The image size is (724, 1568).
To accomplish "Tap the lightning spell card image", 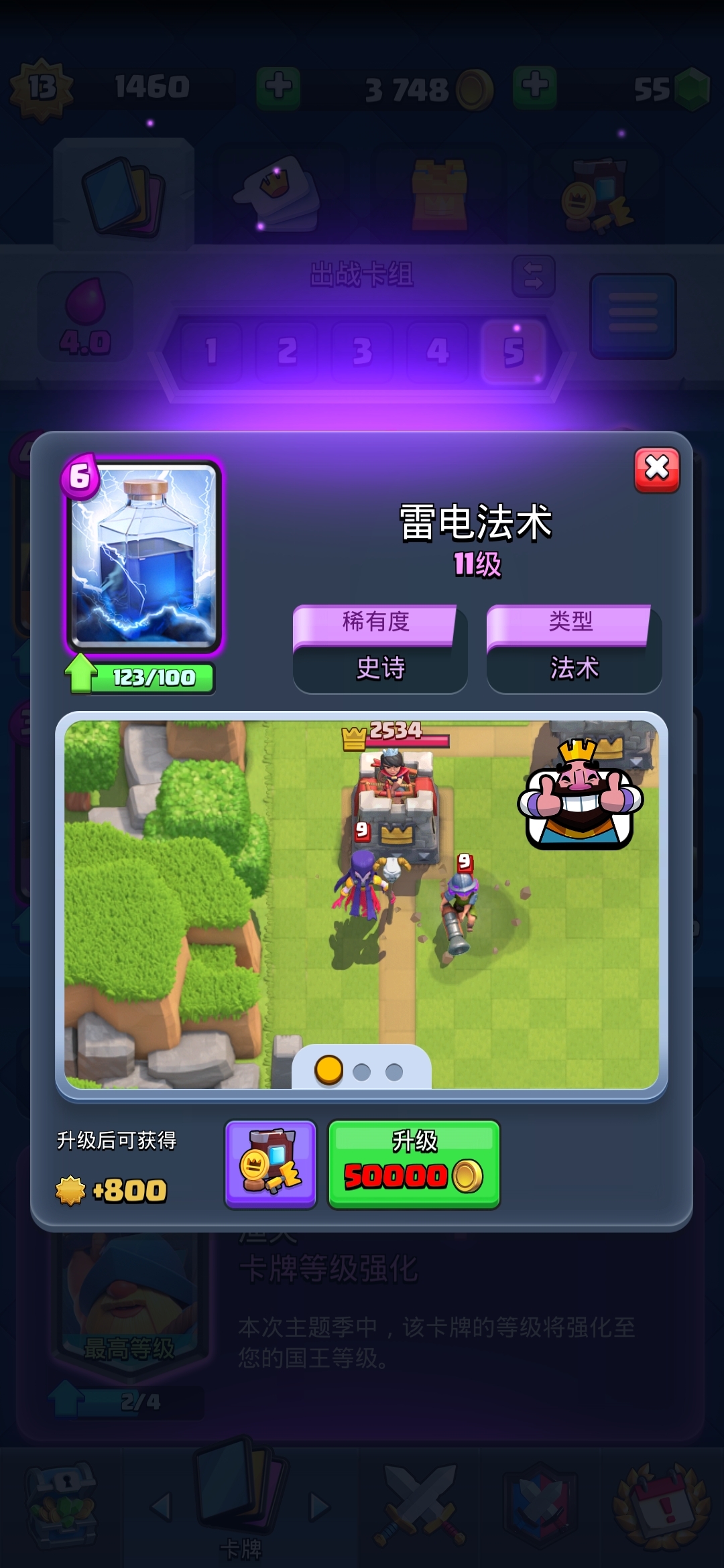I will (144, 556).
